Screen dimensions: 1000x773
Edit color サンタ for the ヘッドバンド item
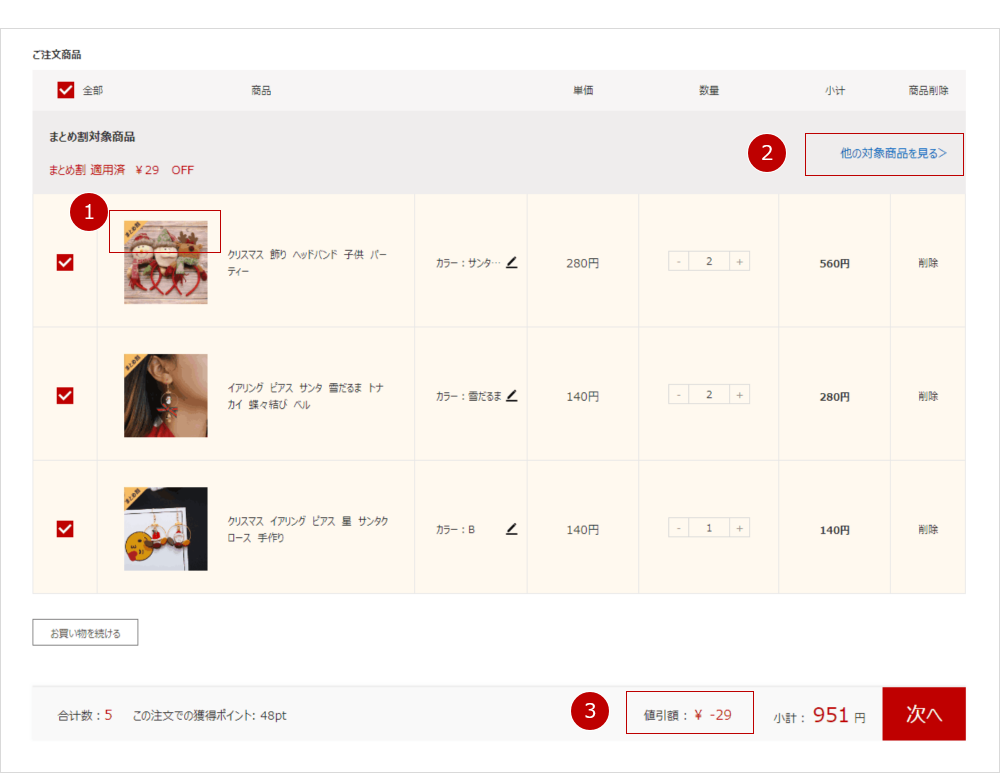[512, 262]
